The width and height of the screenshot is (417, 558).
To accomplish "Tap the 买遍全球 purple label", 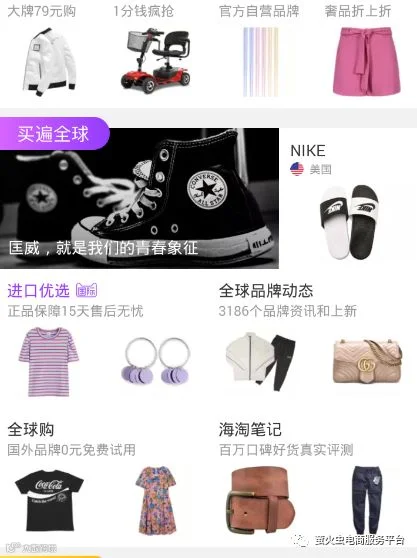I will [x=54, y=134].
